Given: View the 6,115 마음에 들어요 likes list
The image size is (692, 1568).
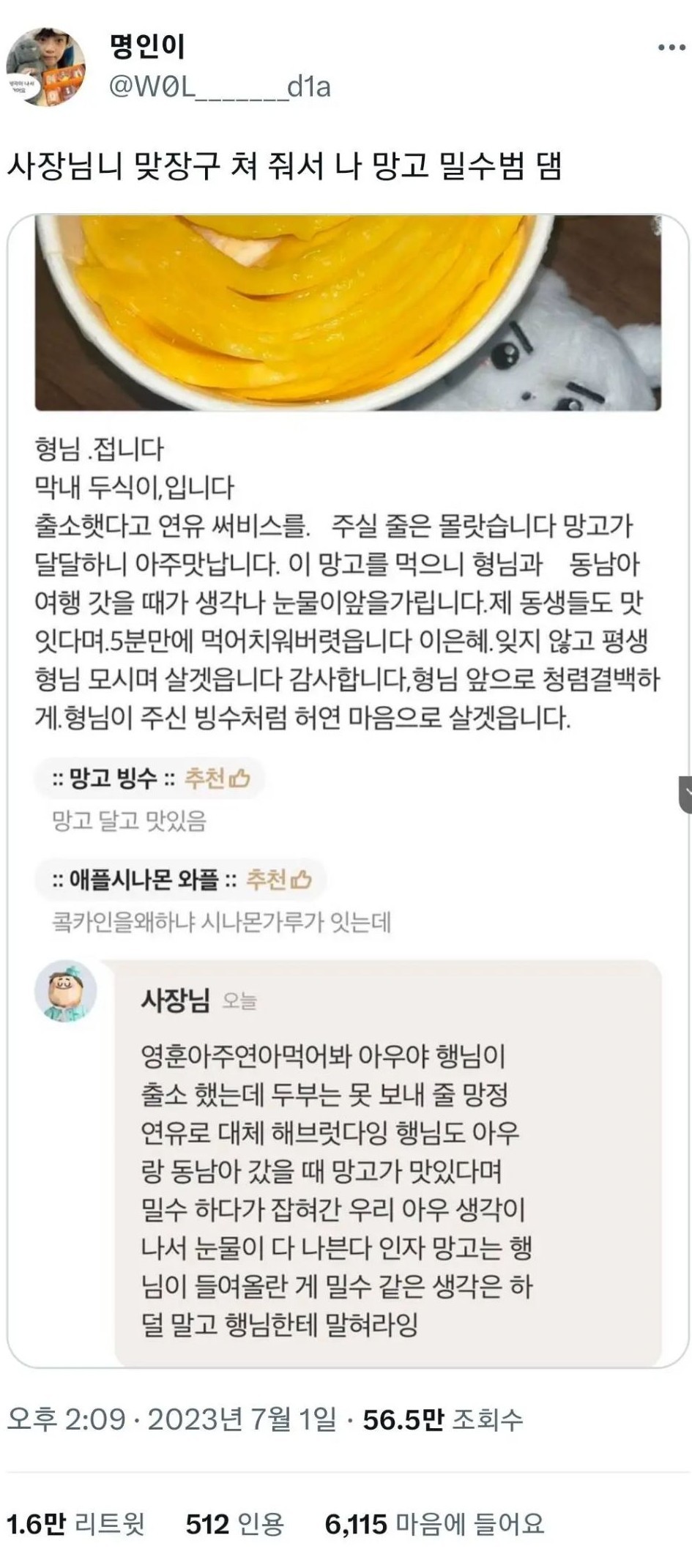Looking at the screenshot, I should 434,1524.
